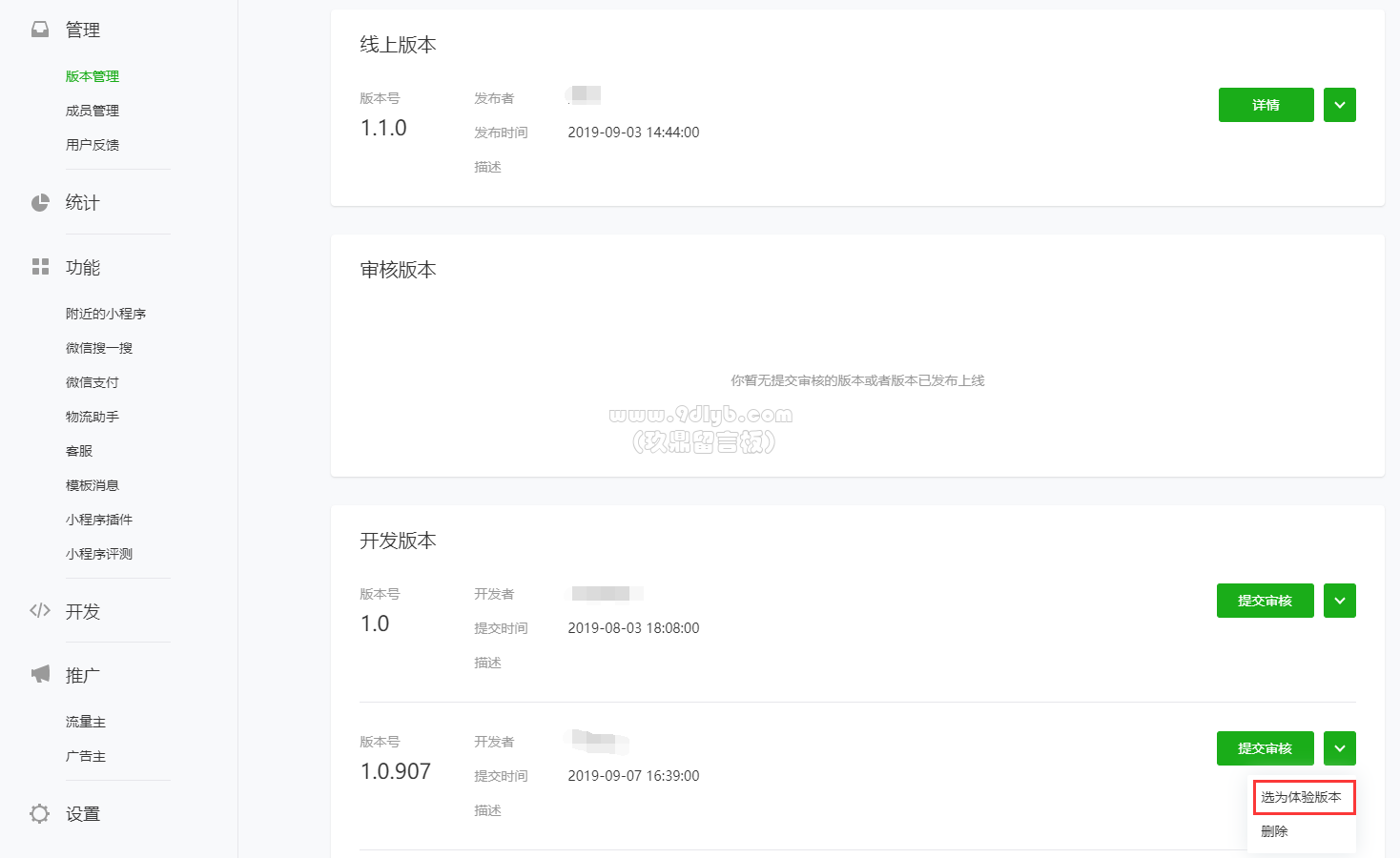Viewport: 1400px width, 858px height.
Task: Open 微信搜一搜
Action: 99,348
